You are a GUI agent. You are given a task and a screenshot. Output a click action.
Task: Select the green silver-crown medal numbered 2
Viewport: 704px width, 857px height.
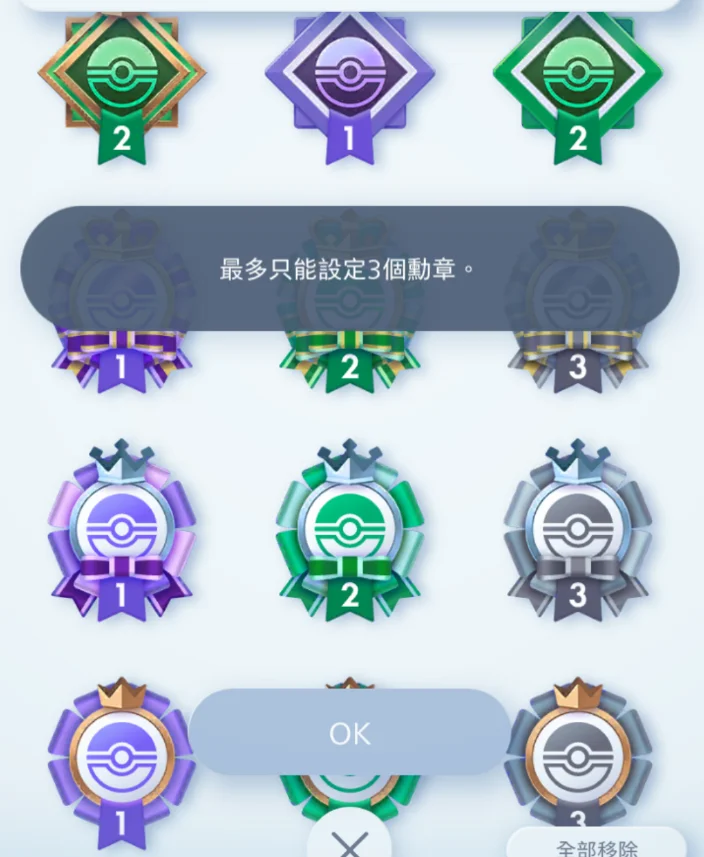(349, 532)
